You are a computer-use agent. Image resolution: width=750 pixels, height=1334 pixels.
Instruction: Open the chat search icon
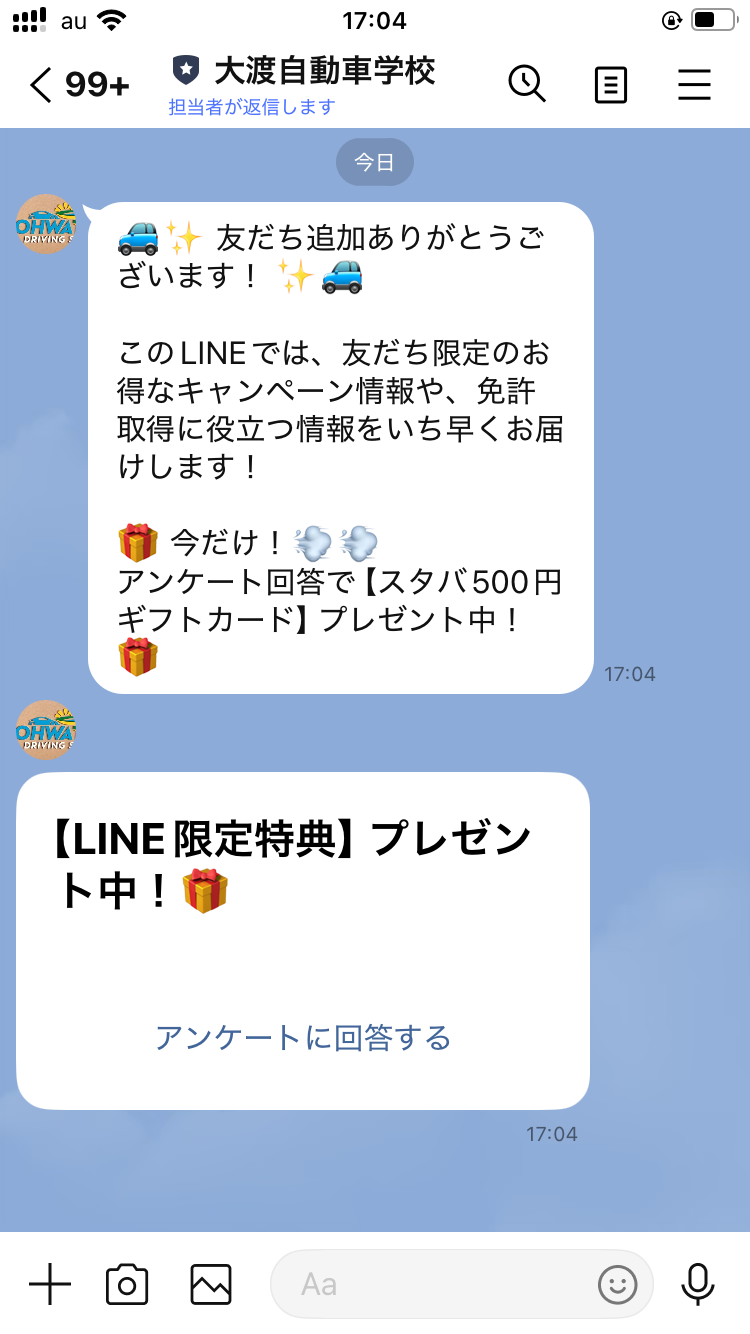[526, 84]
